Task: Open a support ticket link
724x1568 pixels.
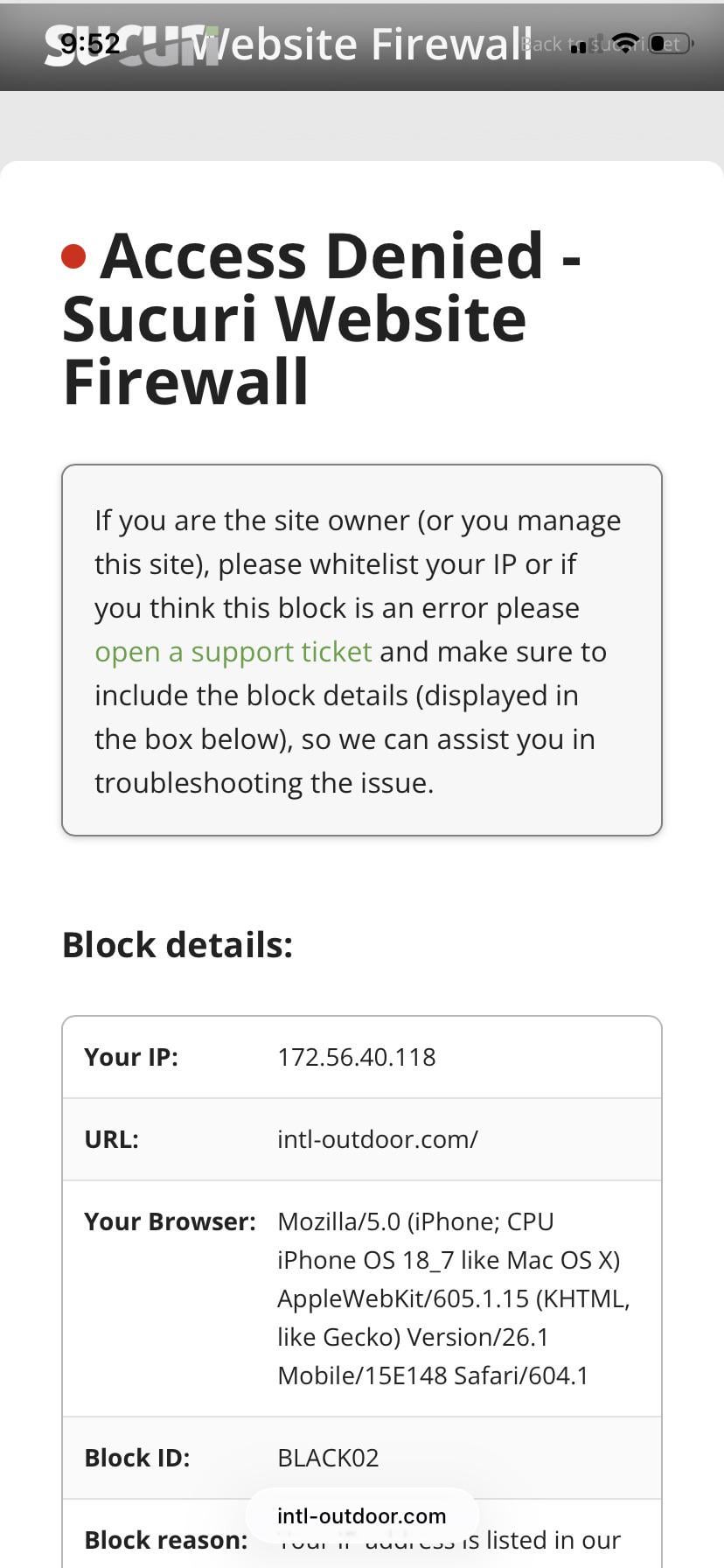Action: pyautogui.click(x=233, y=652)
